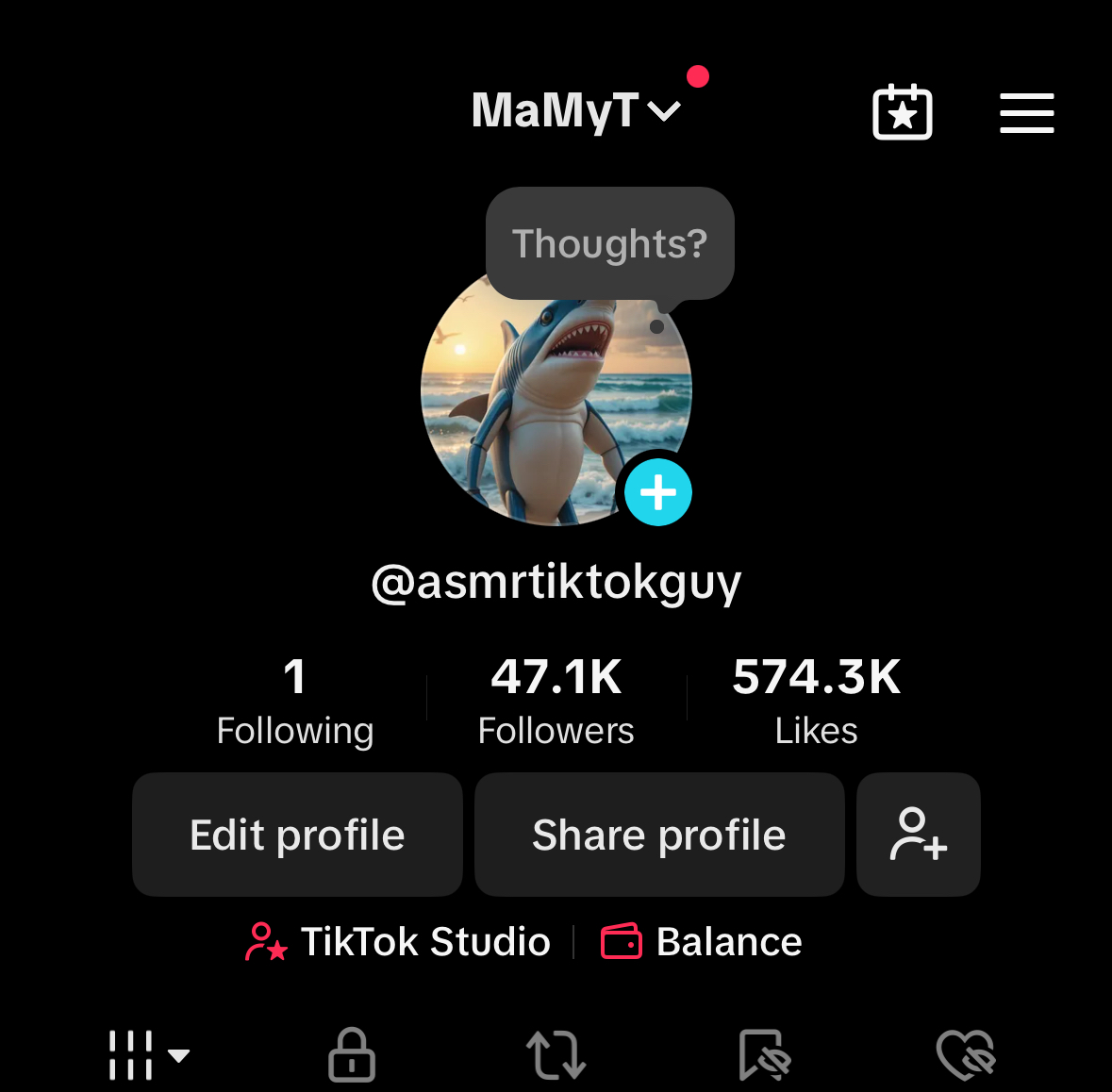Image resolution: width=1112 pixels, height=1092 pixels.
Task: Switch to the reposts tab
Action: click(x=556, y=1054)
